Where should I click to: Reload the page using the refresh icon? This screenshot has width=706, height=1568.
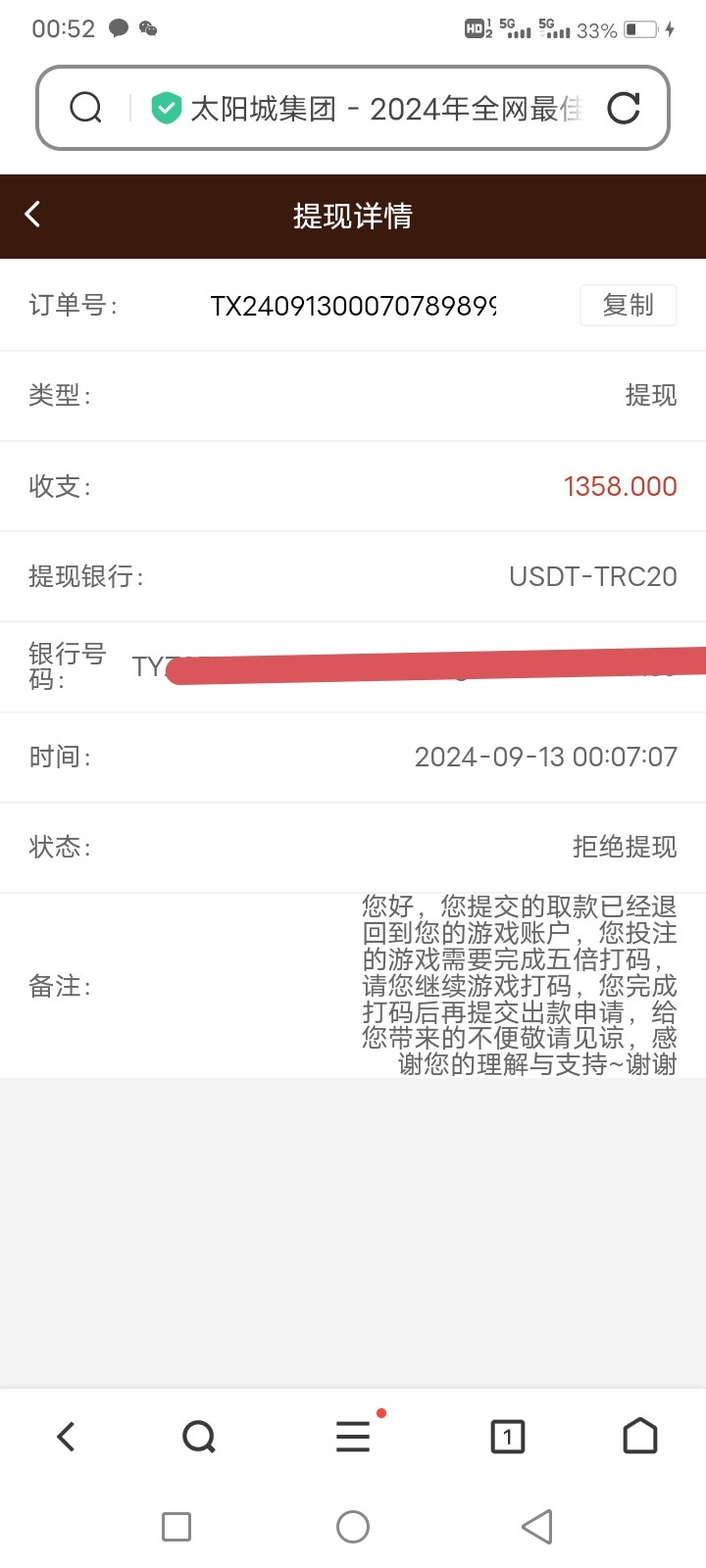coord(625,109)
